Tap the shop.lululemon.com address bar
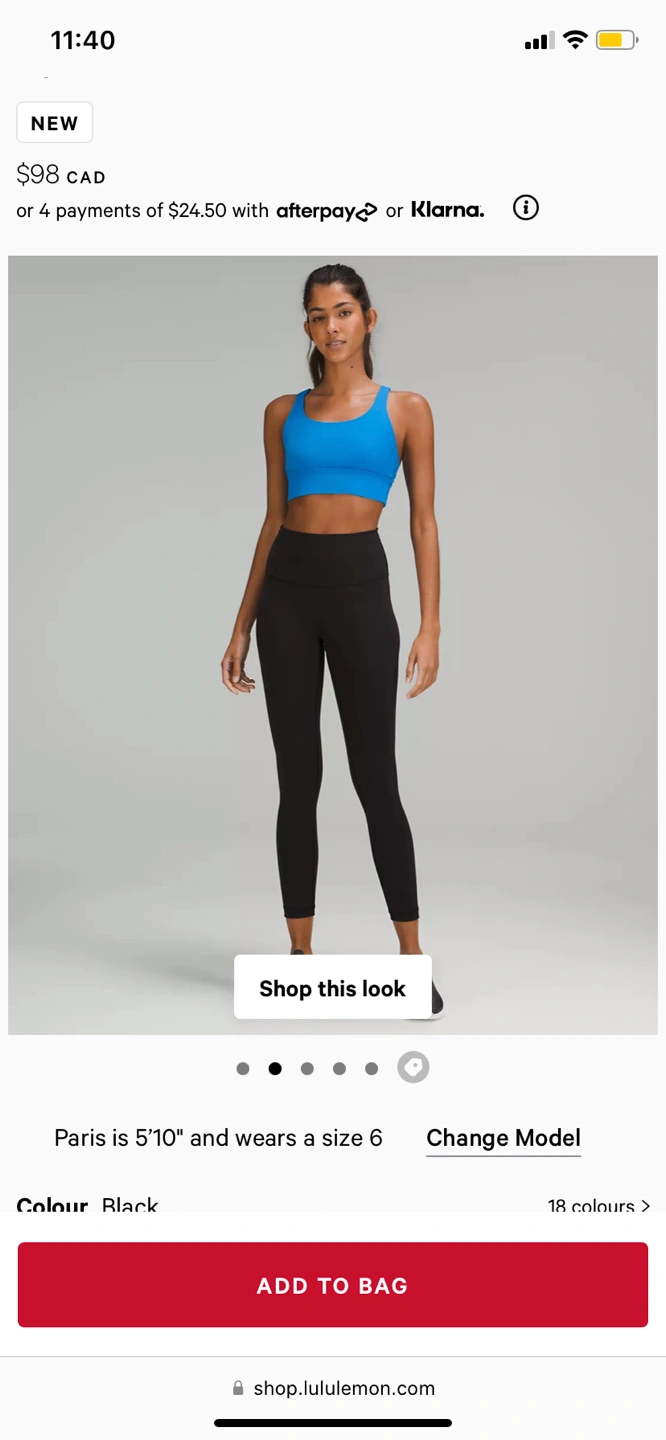666x1440 pixels. pyautogui.click(x=334, y=1388)
